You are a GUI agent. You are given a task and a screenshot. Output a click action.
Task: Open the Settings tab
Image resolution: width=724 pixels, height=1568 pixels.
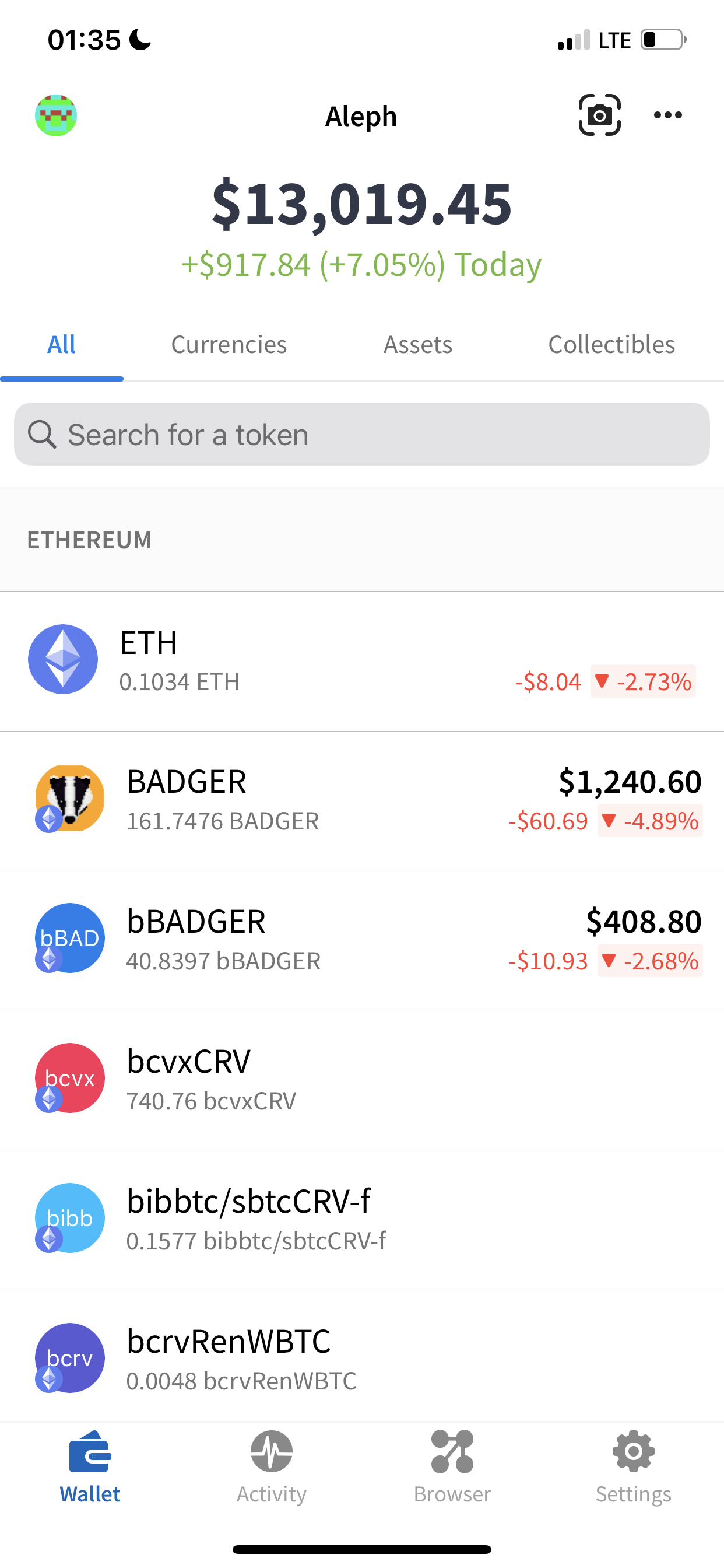633,1467
